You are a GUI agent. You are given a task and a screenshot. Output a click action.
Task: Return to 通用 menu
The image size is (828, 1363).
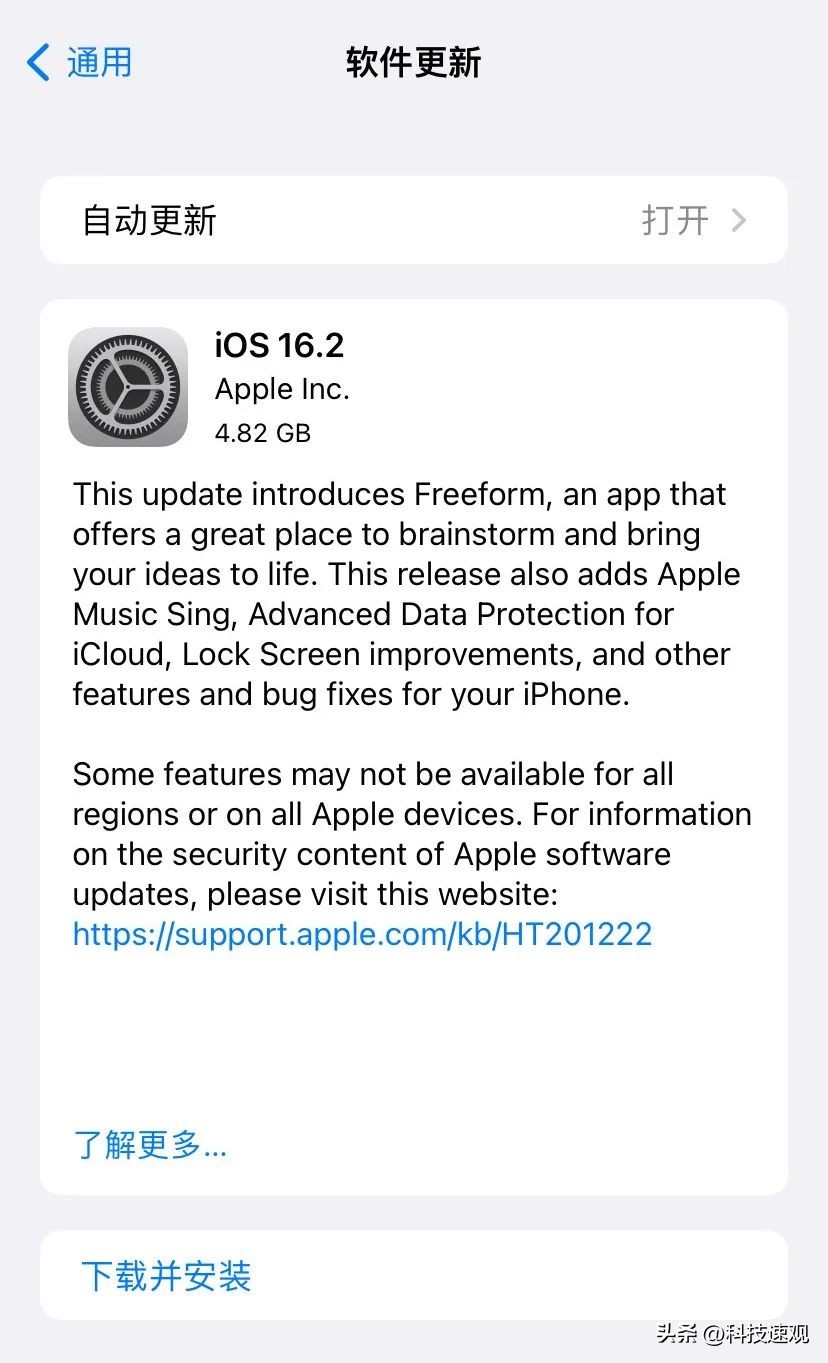pos(78,62)
